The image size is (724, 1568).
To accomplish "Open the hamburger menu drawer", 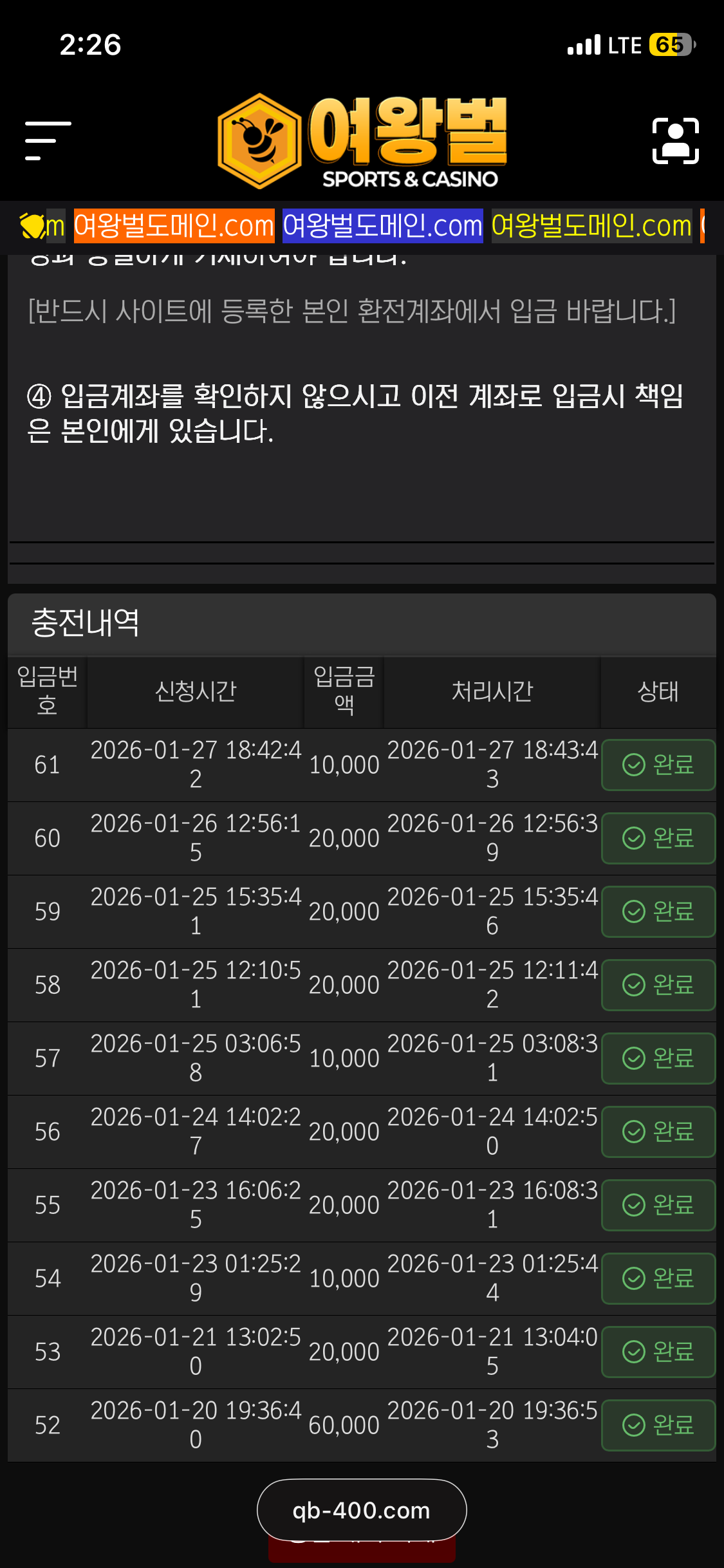I will 48,141.
